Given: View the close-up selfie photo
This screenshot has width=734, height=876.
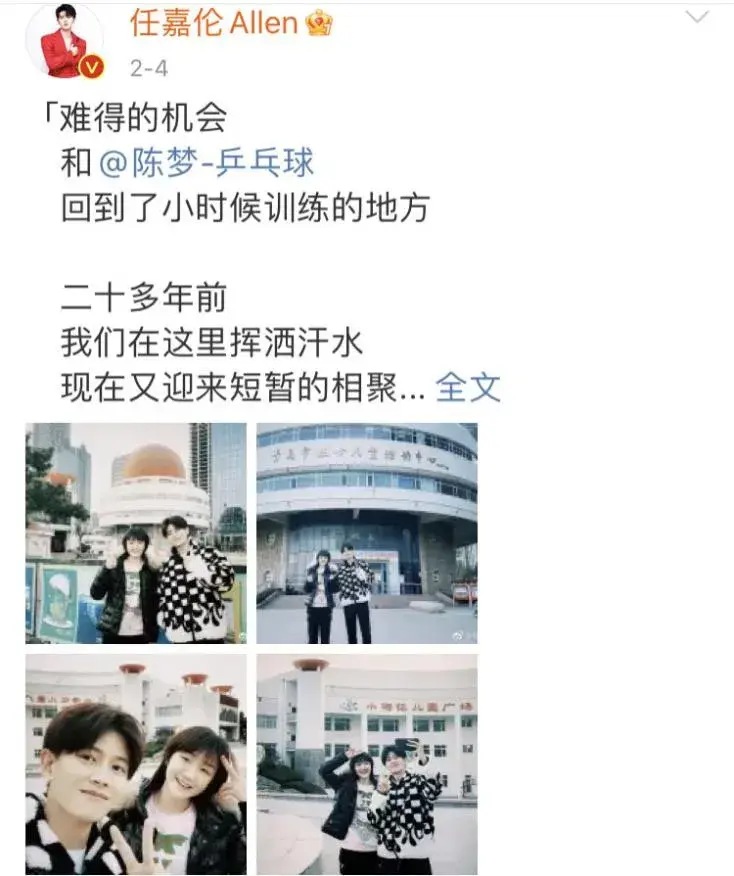Looking at the screenshot, I should click(x=135, y=764).
